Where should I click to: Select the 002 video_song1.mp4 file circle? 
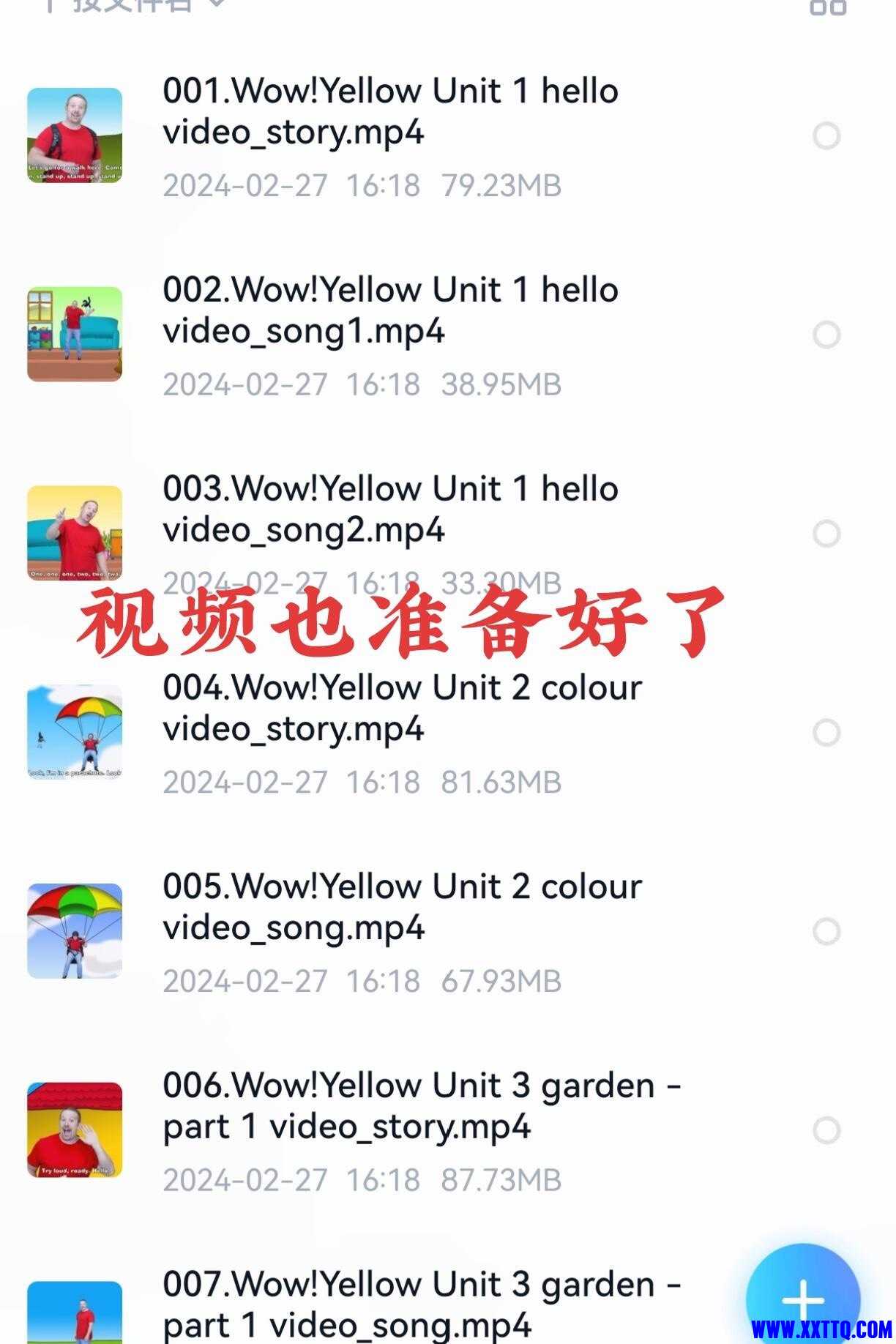(x=826, y=335)
